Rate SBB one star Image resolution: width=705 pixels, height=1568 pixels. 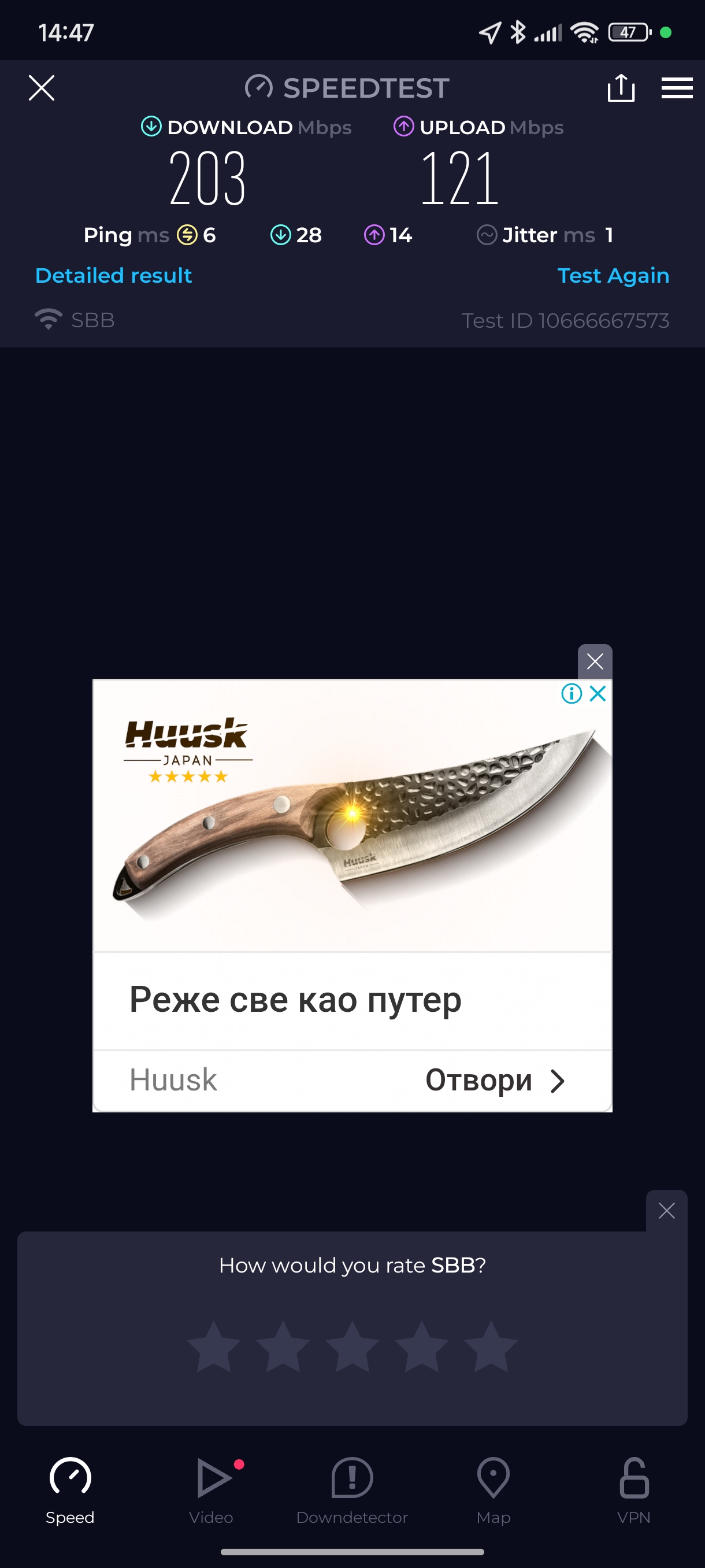[x=213, y=1346]
